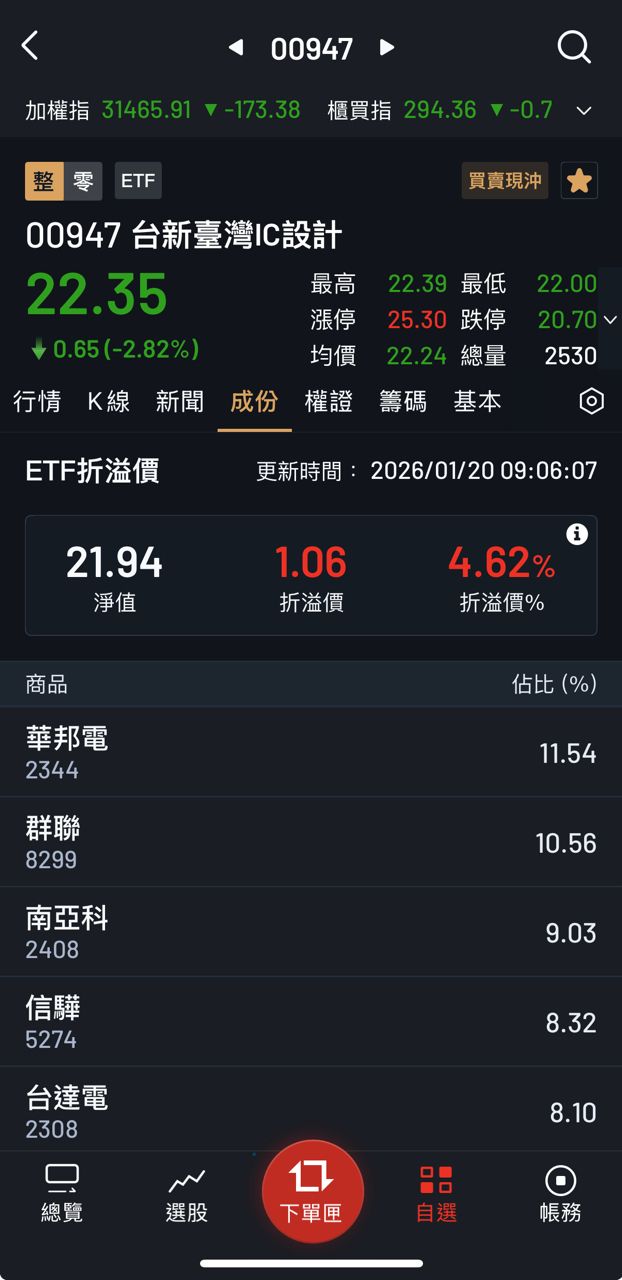Viewport: 622px width, 1280px height.
Task: Show ETF premium info icon
Action: click(x=577, y=534)
